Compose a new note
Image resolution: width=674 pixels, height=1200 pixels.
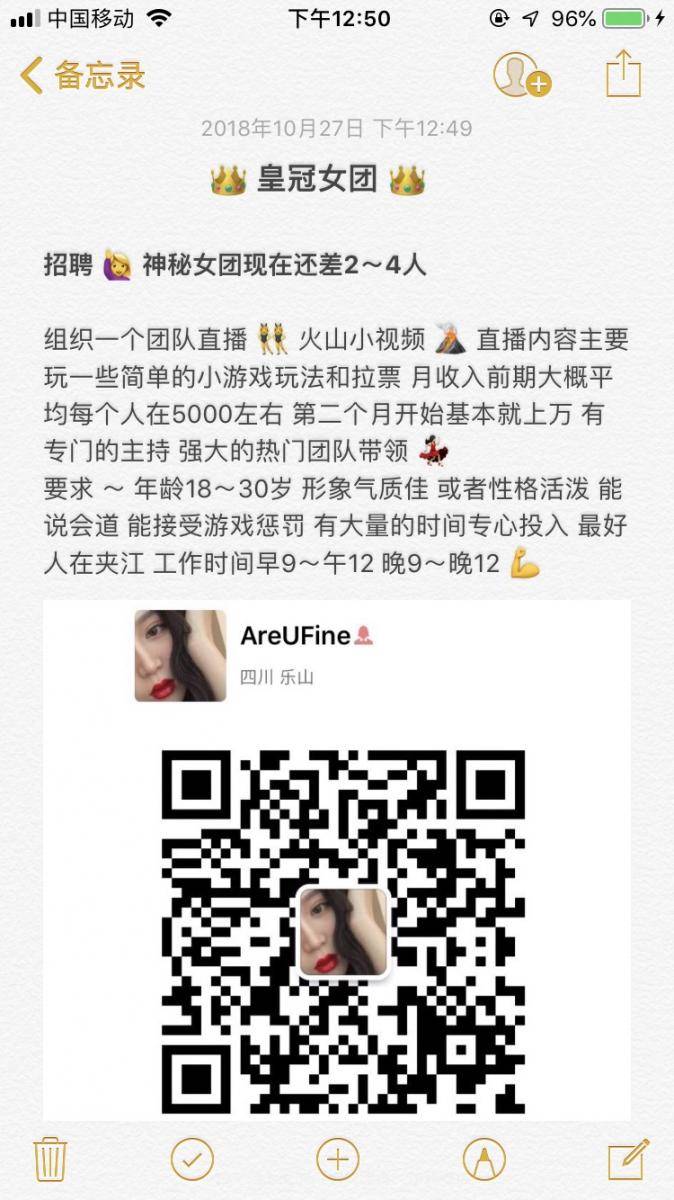tap(628, 1160)
